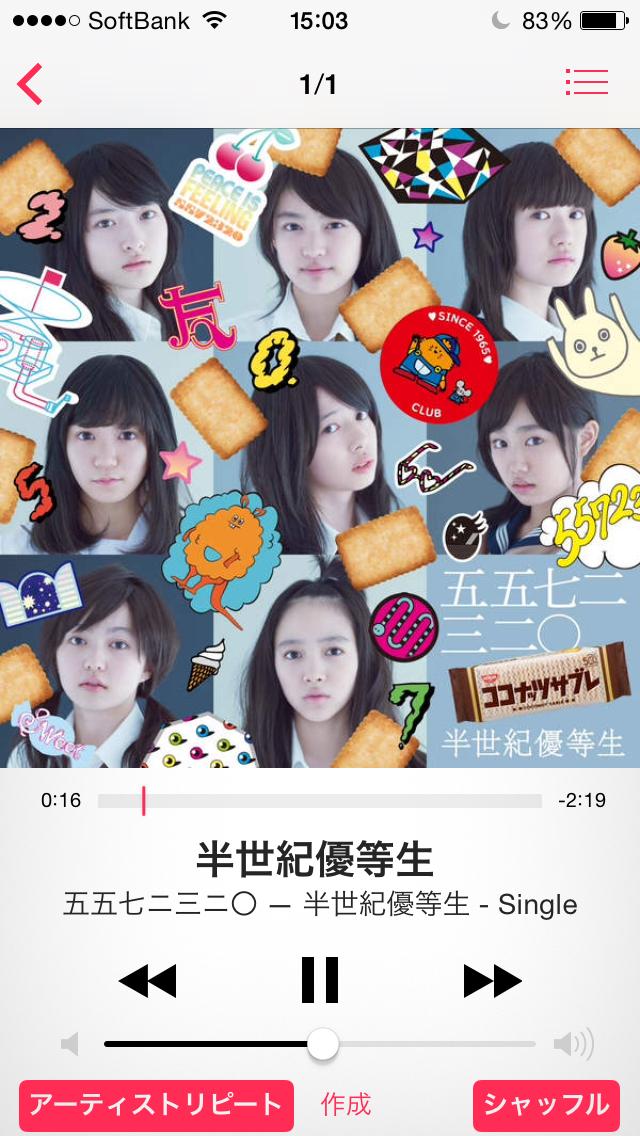Rewind to the previous track
The height and width of the screenshot is (1136, 640).
tap(147, 981)
